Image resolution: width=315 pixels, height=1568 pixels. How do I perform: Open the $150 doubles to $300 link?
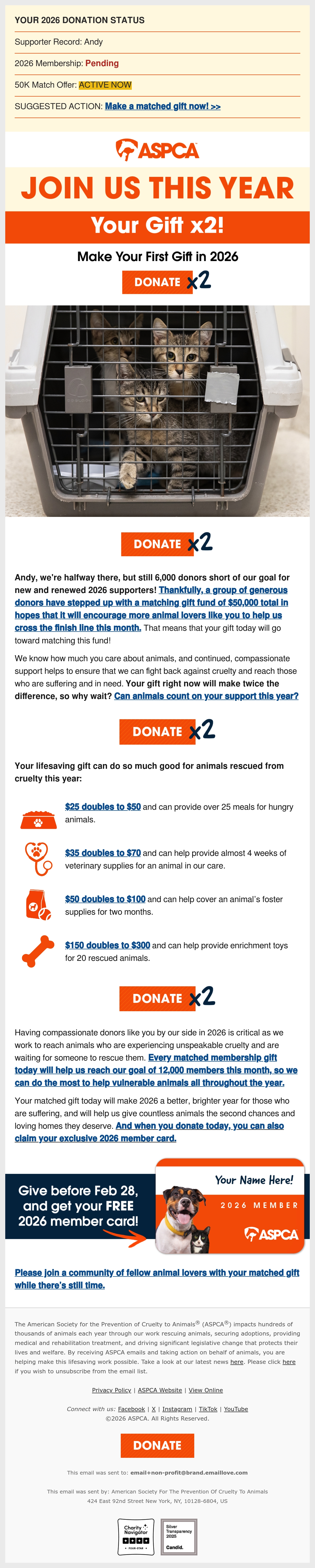pyautogui.click(x=108, y=945)
